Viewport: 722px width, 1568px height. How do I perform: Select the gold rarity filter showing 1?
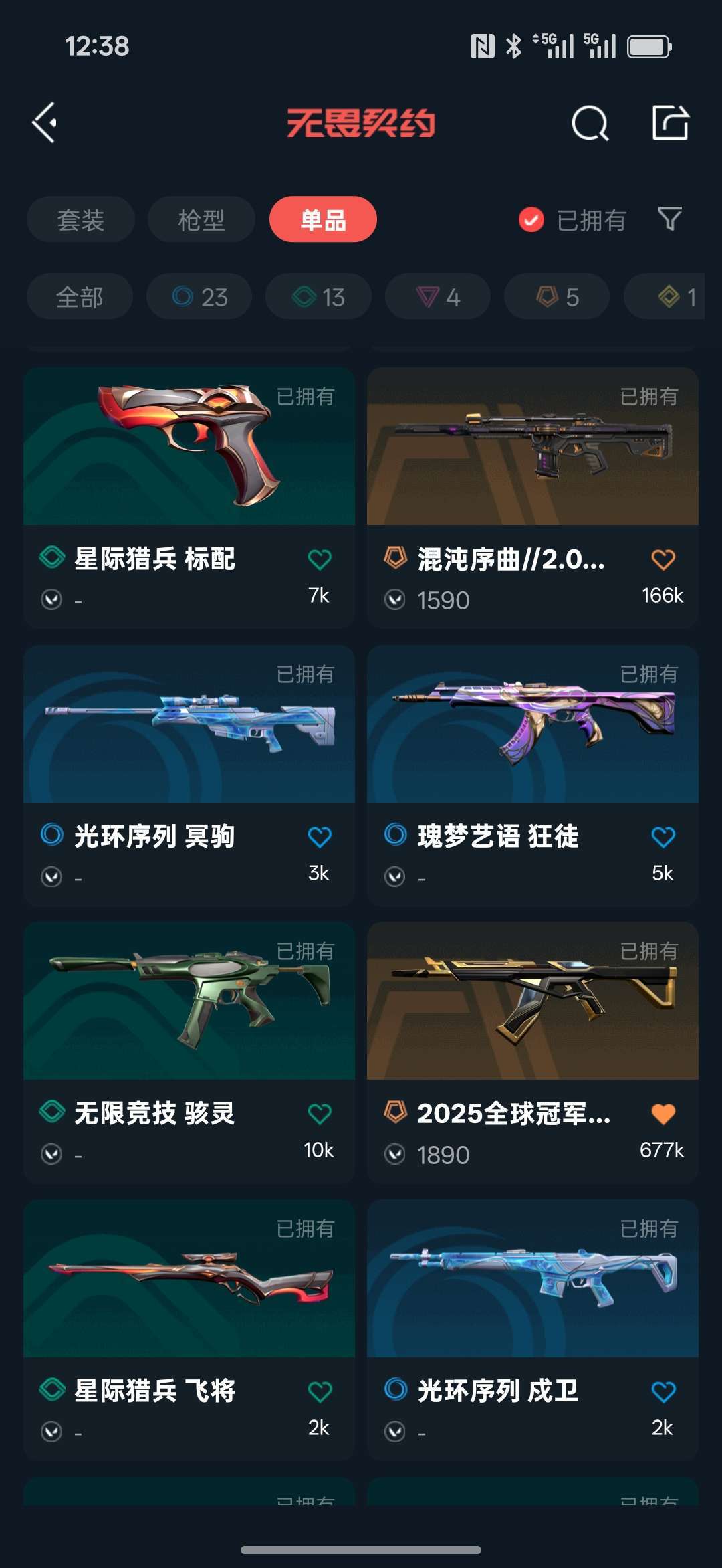669,296
